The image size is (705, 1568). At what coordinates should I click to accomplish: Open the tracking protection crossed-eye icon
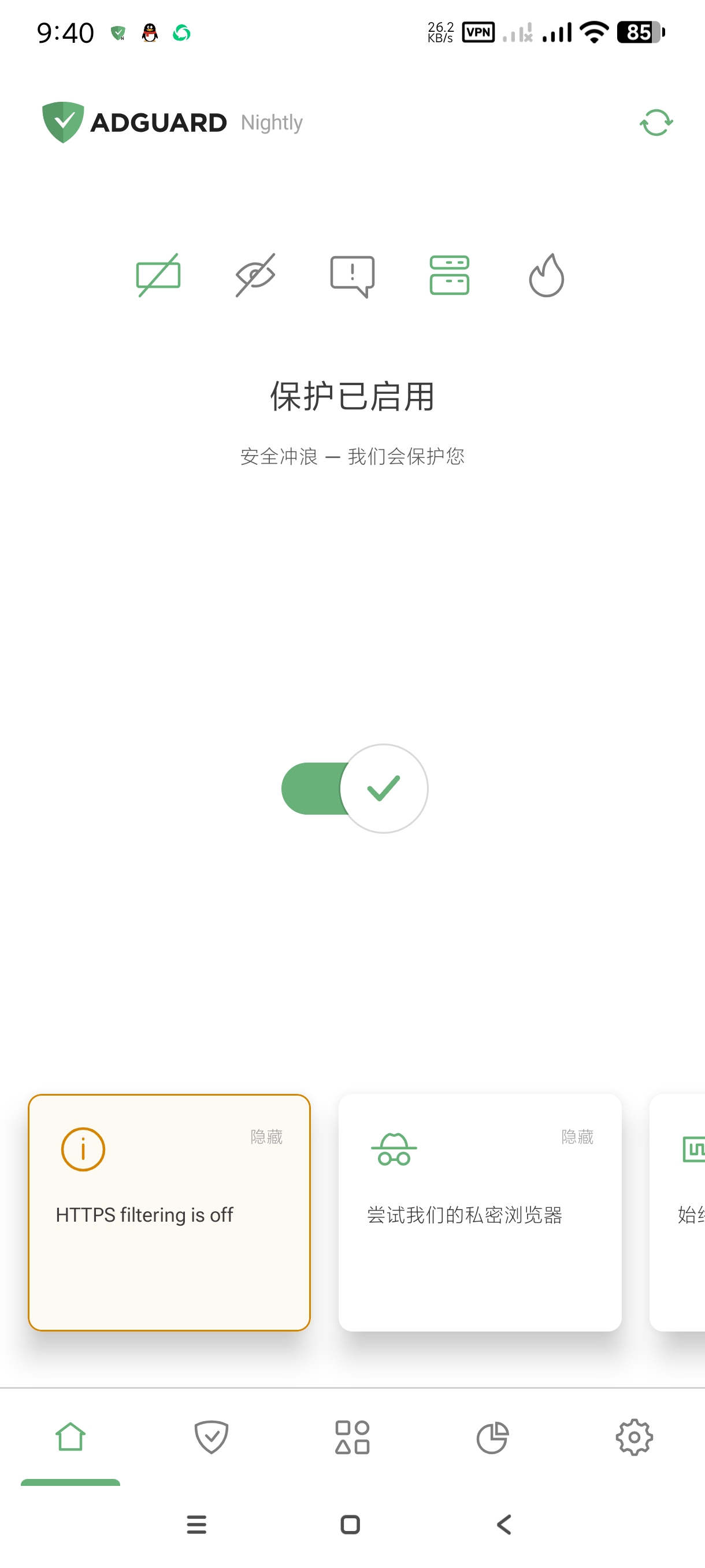(255, 275)
